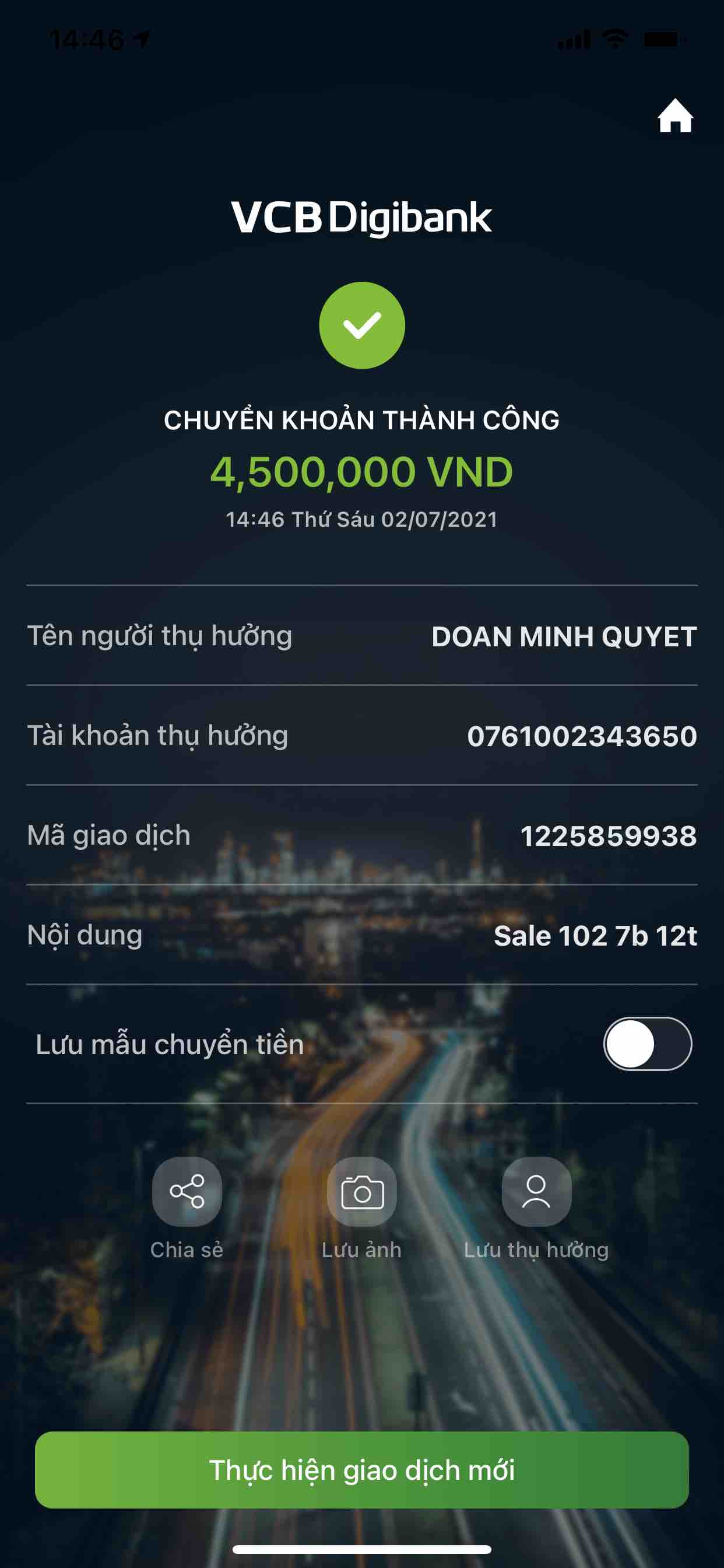Save beneficiary using Lưu thụ hưởng
Viewport: 724px width, 1568px height.
(536, 1191)
